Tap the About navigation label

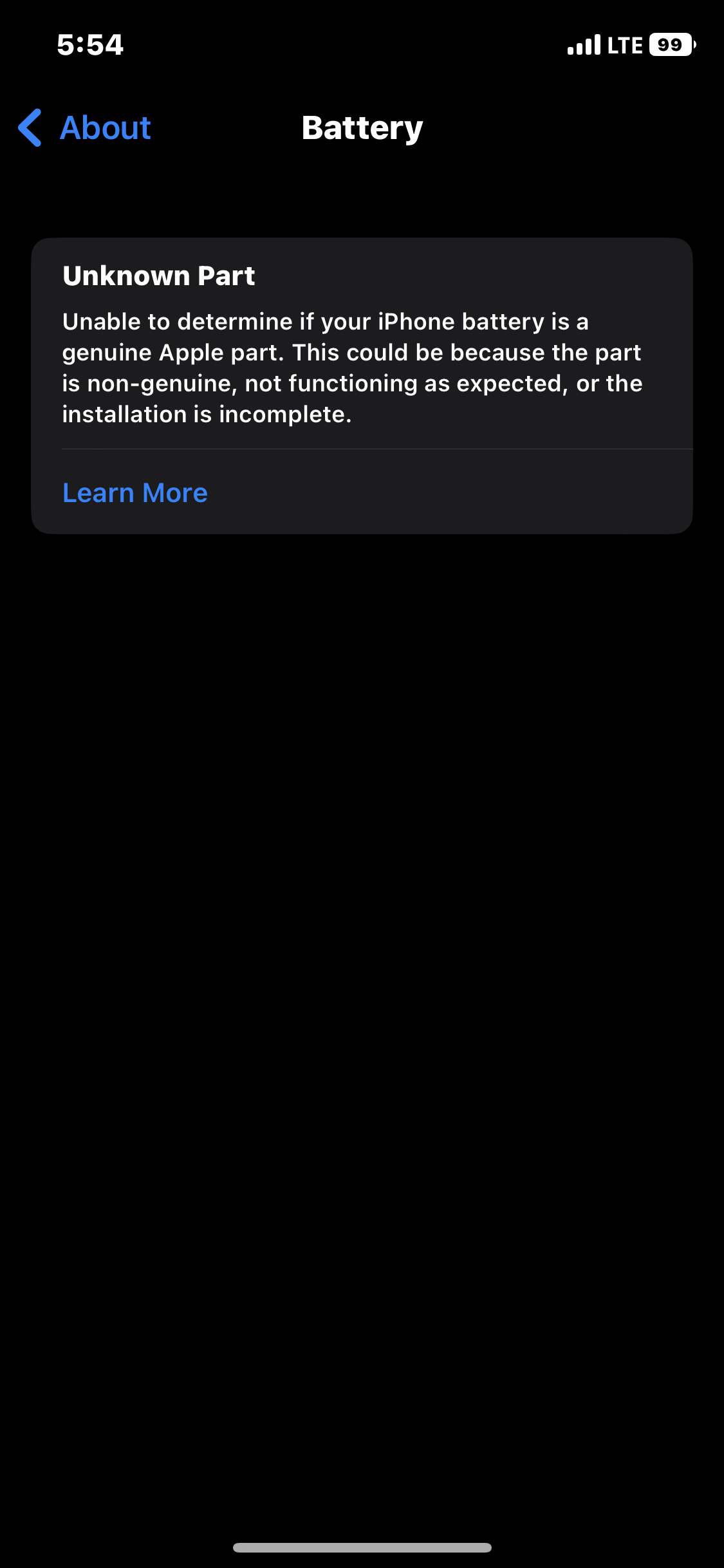click(x=104, y=128)
